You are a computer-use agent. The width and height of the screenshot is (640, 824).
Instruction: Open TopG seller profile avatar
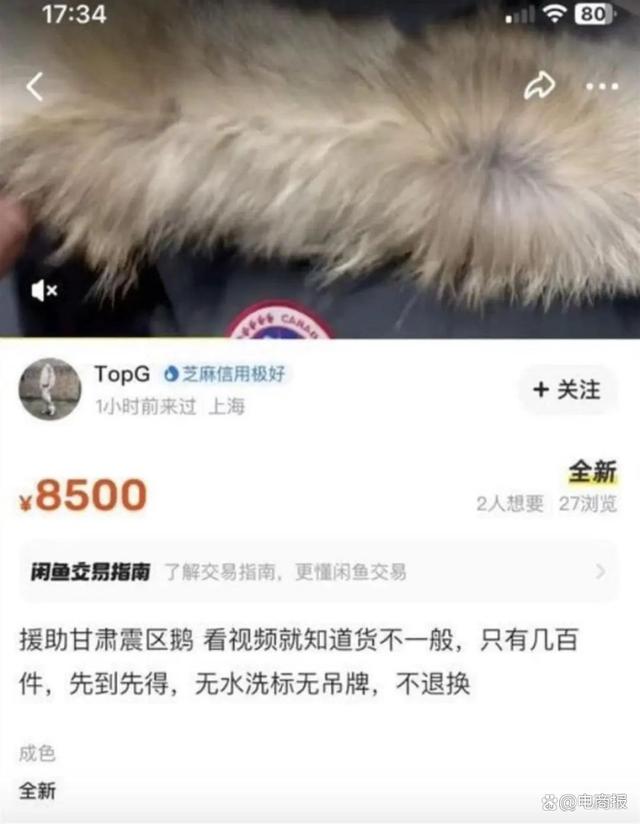pos(50,389)
